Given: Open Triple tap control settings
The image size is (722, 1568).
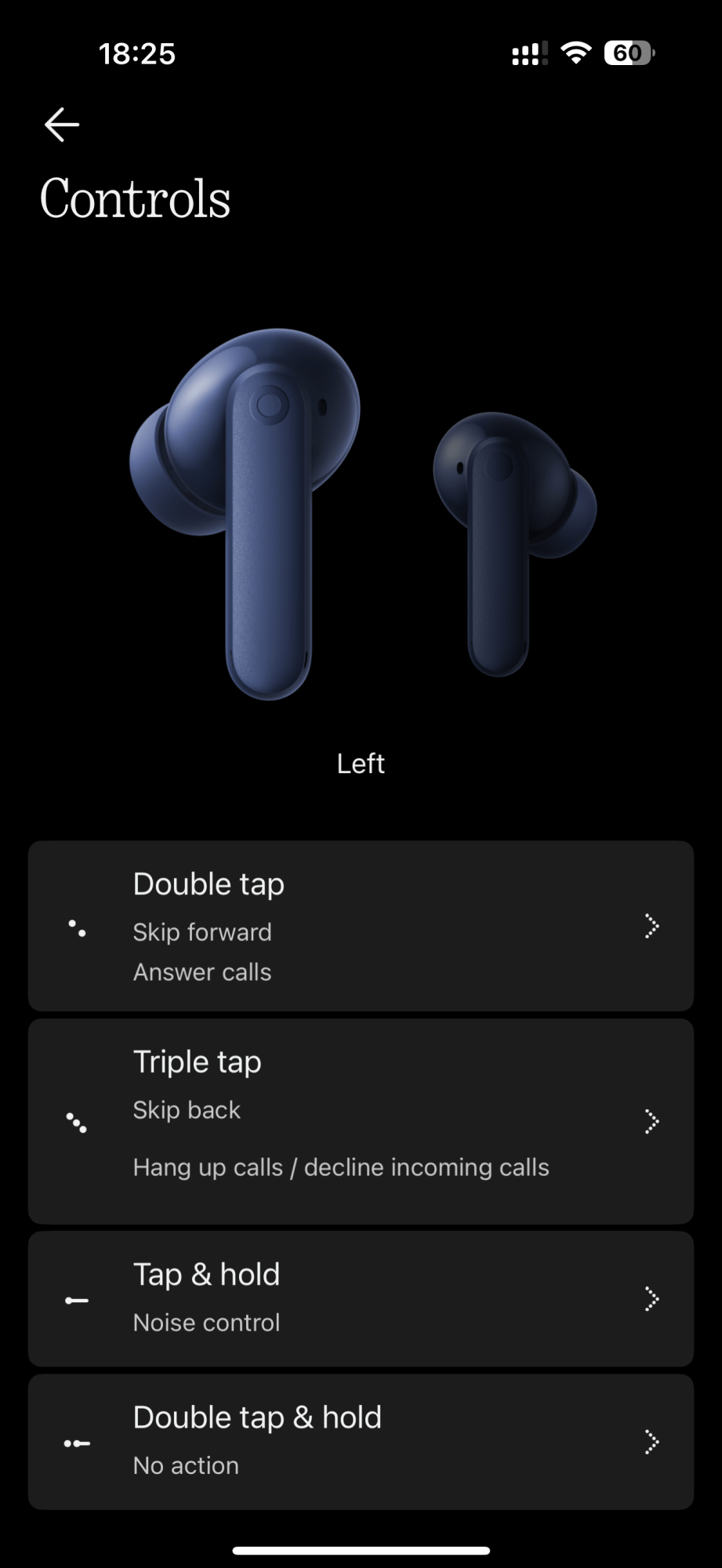Looking at the screenshot, I should (361, 1121).
